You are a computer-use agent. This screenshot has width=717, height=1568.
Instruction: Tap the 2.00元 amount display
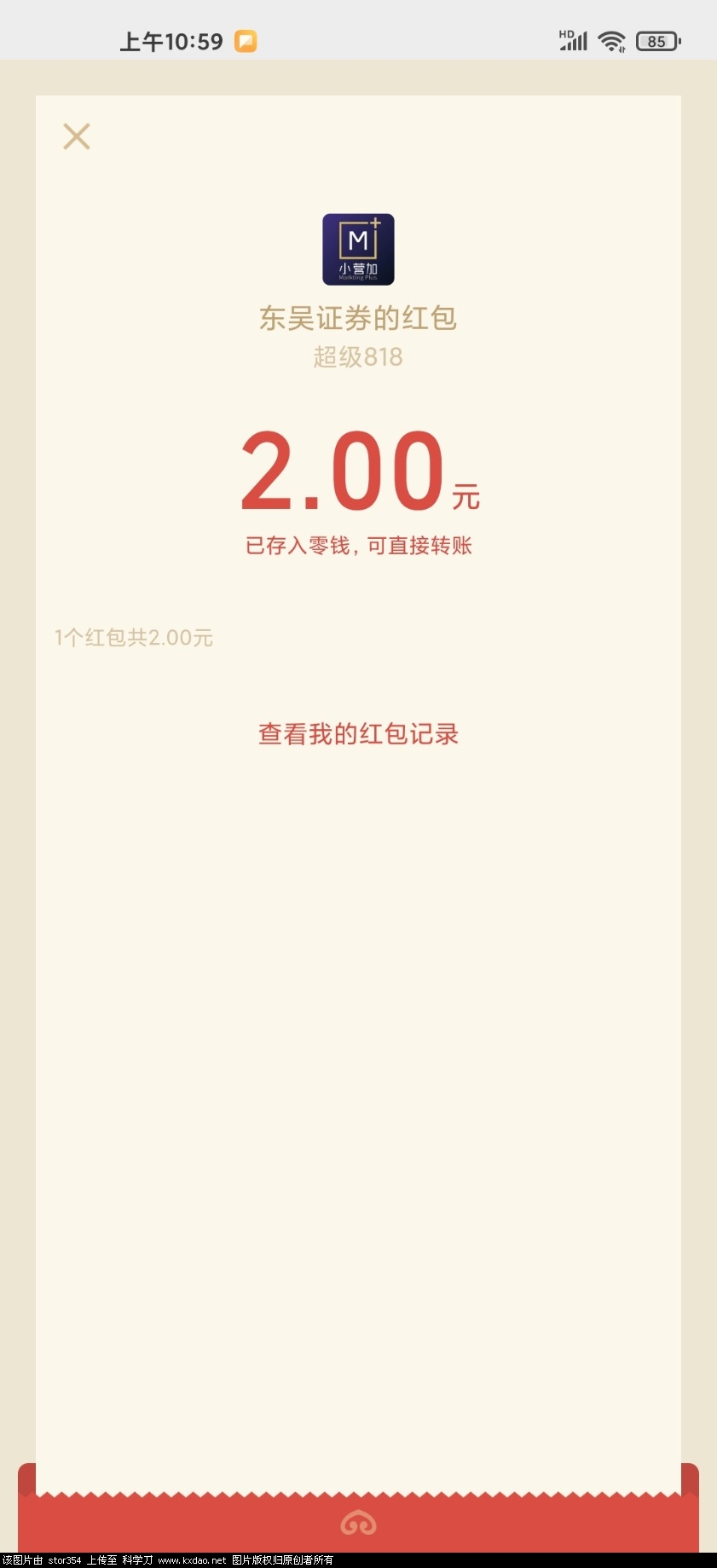[358, 475]
